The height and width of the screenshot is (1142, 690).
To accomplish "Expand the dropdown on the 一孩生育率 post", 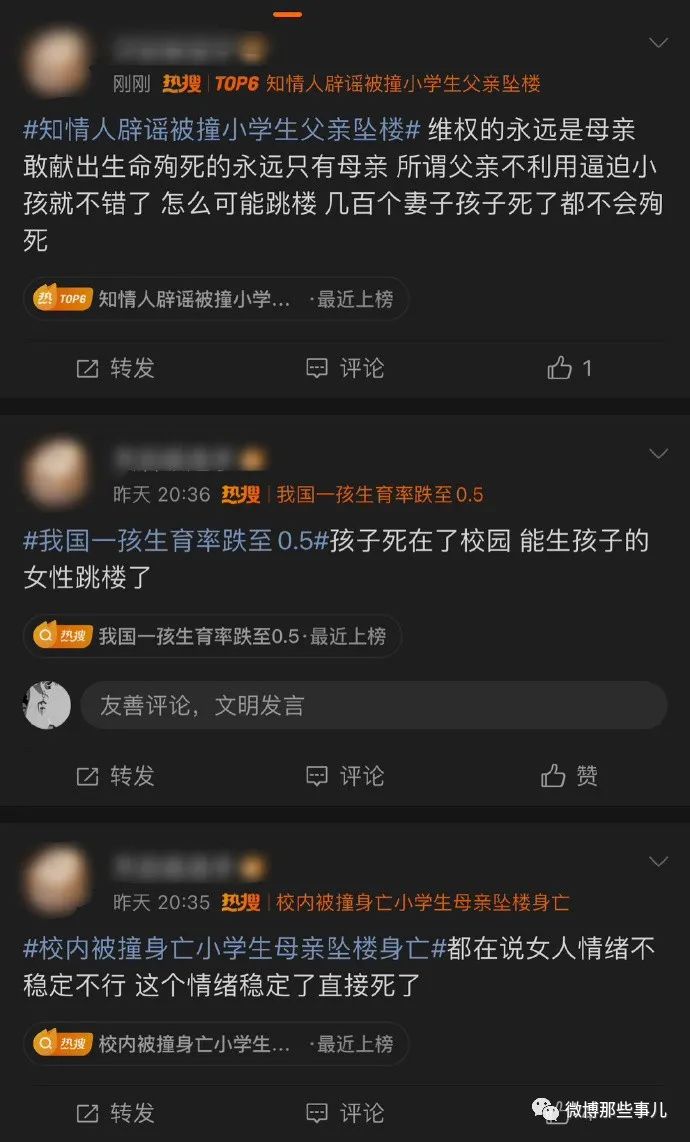I will point(658,454).
